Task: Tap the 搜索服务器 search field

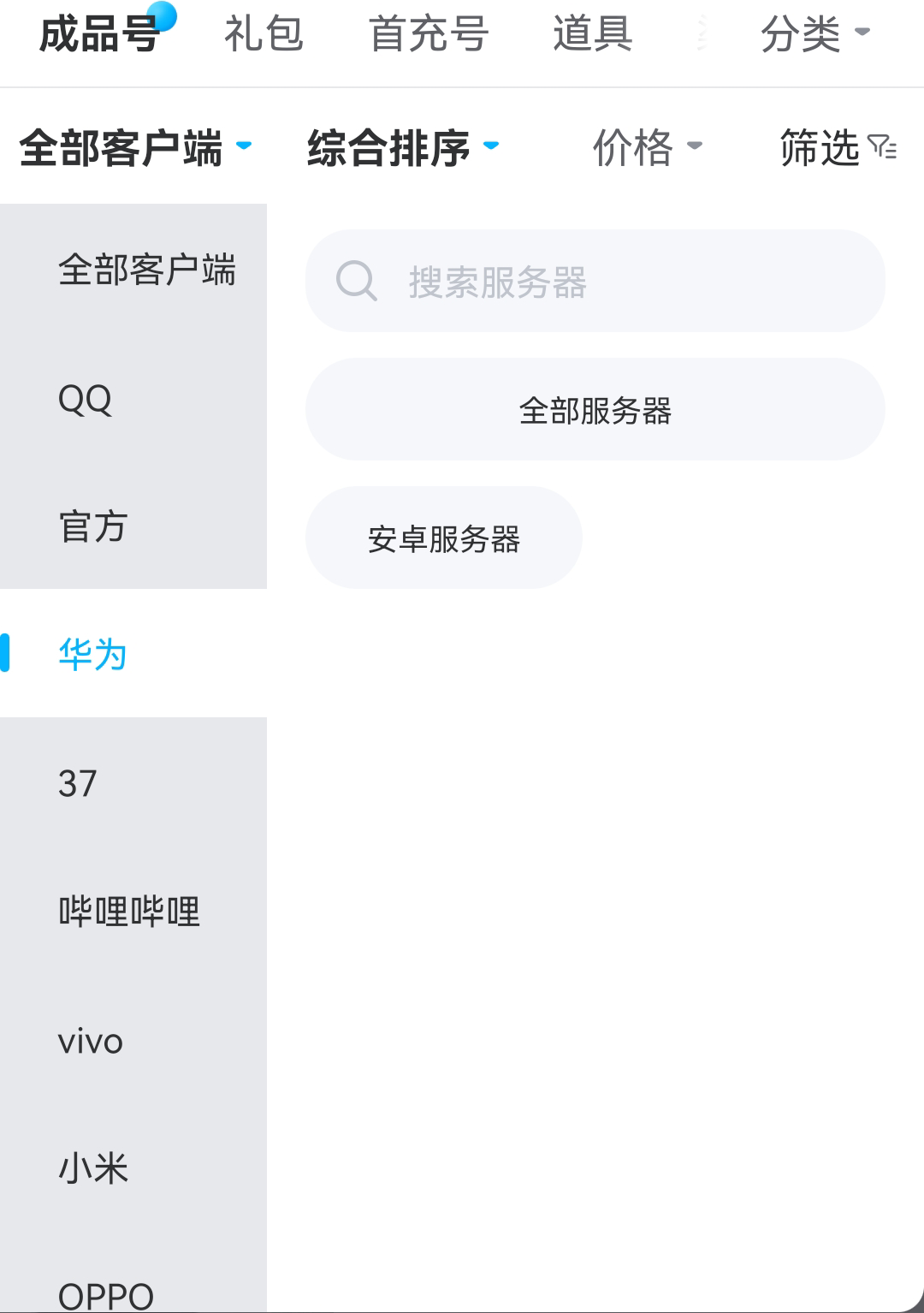Action: (595, 281)
